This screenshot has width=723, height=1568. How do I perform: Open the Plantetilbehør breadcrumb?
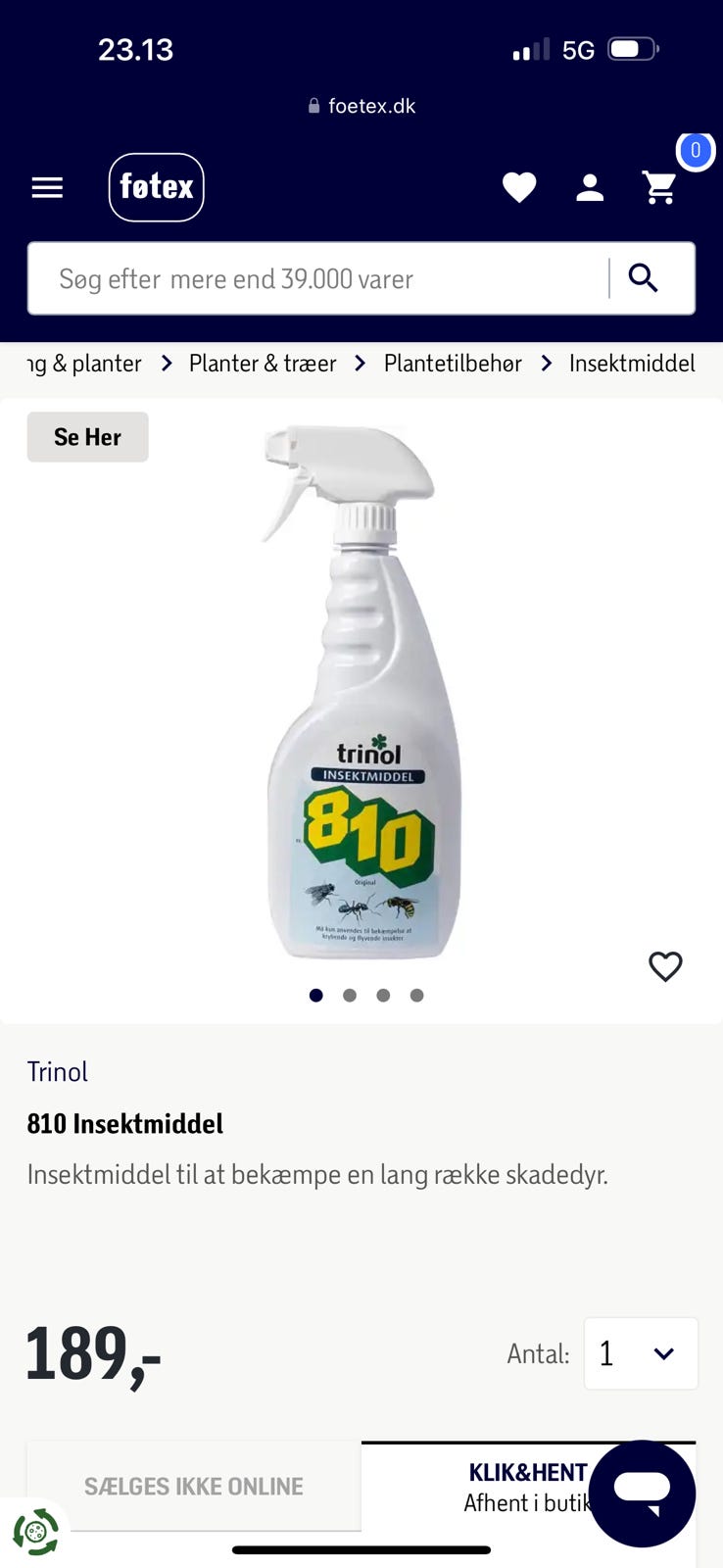pyautogui.click(x=453, y=364)
